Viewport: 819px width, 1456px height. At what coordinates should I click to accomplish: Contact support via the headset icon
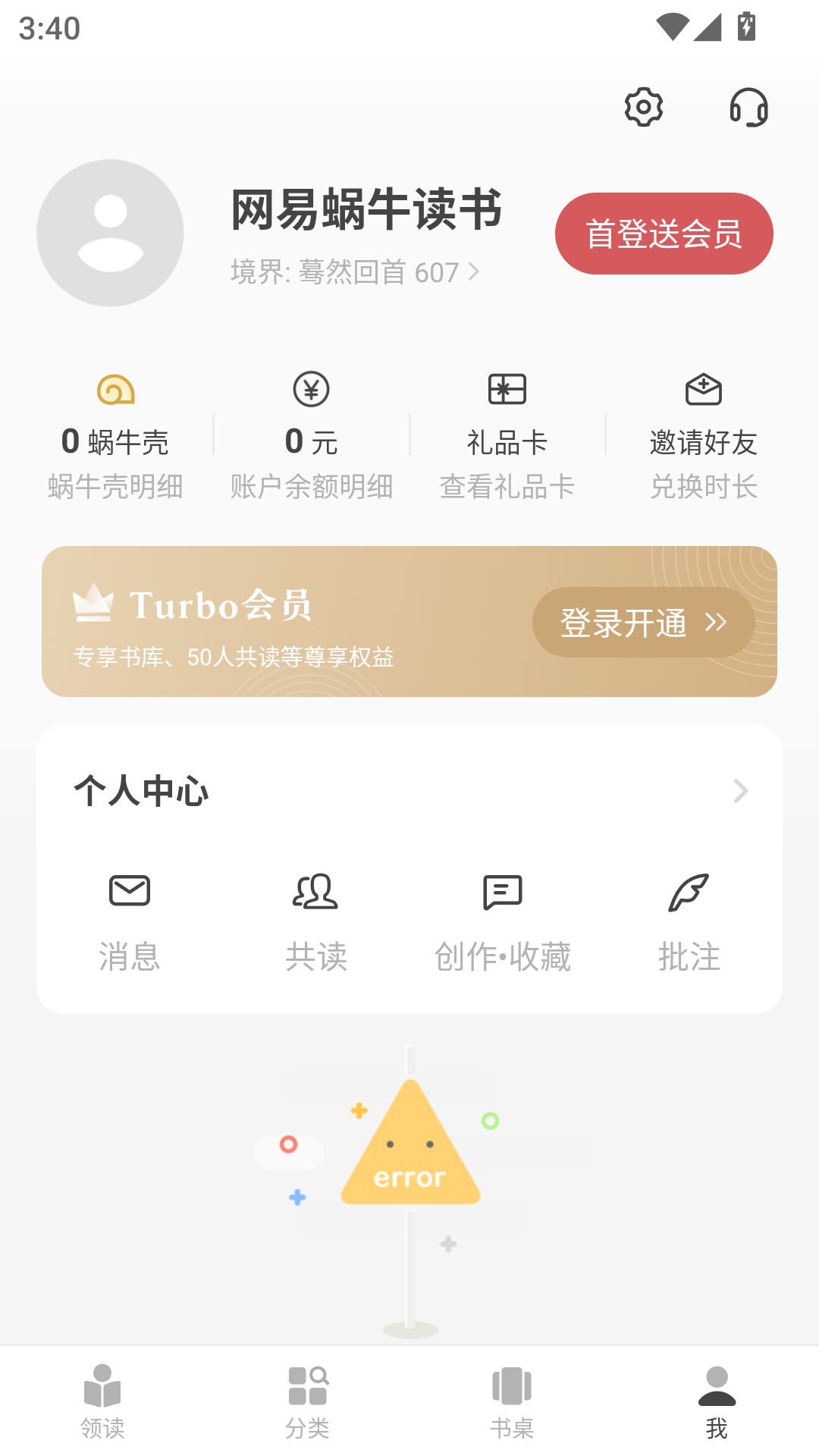[749, 108]
